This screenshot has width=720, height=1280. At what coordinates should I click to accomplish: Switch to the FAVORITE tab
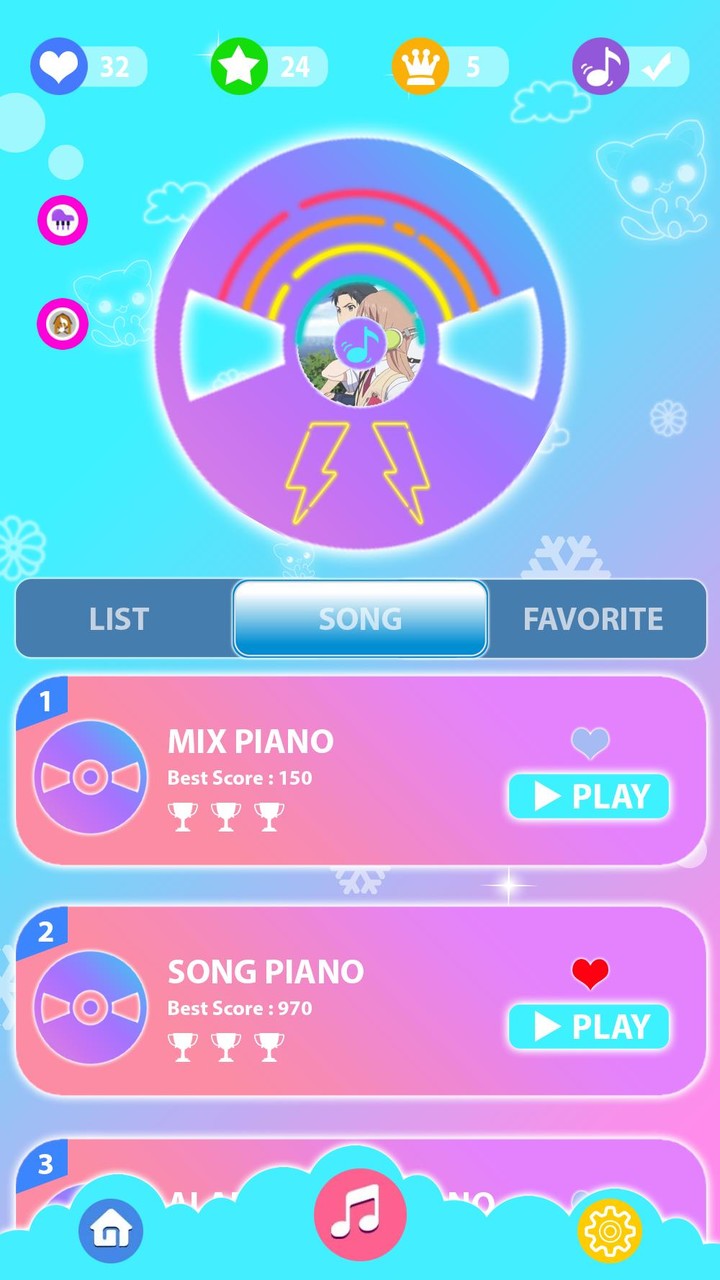(x=592, y=619)
